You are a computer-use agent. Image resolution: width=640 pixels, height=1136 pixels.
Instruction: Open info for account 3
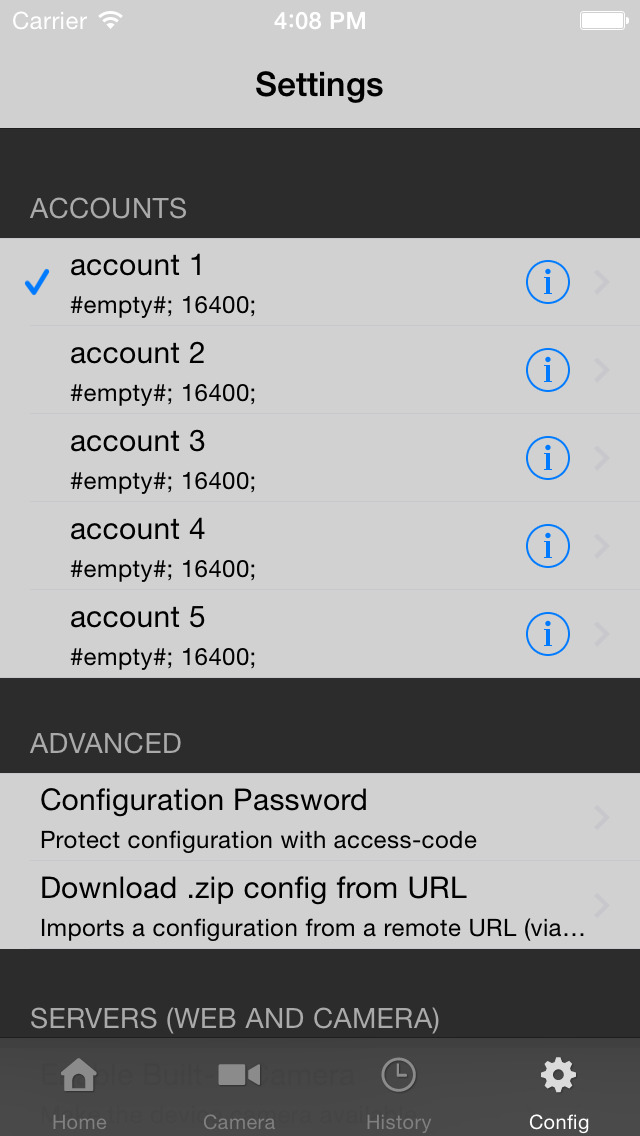[547, 458]
